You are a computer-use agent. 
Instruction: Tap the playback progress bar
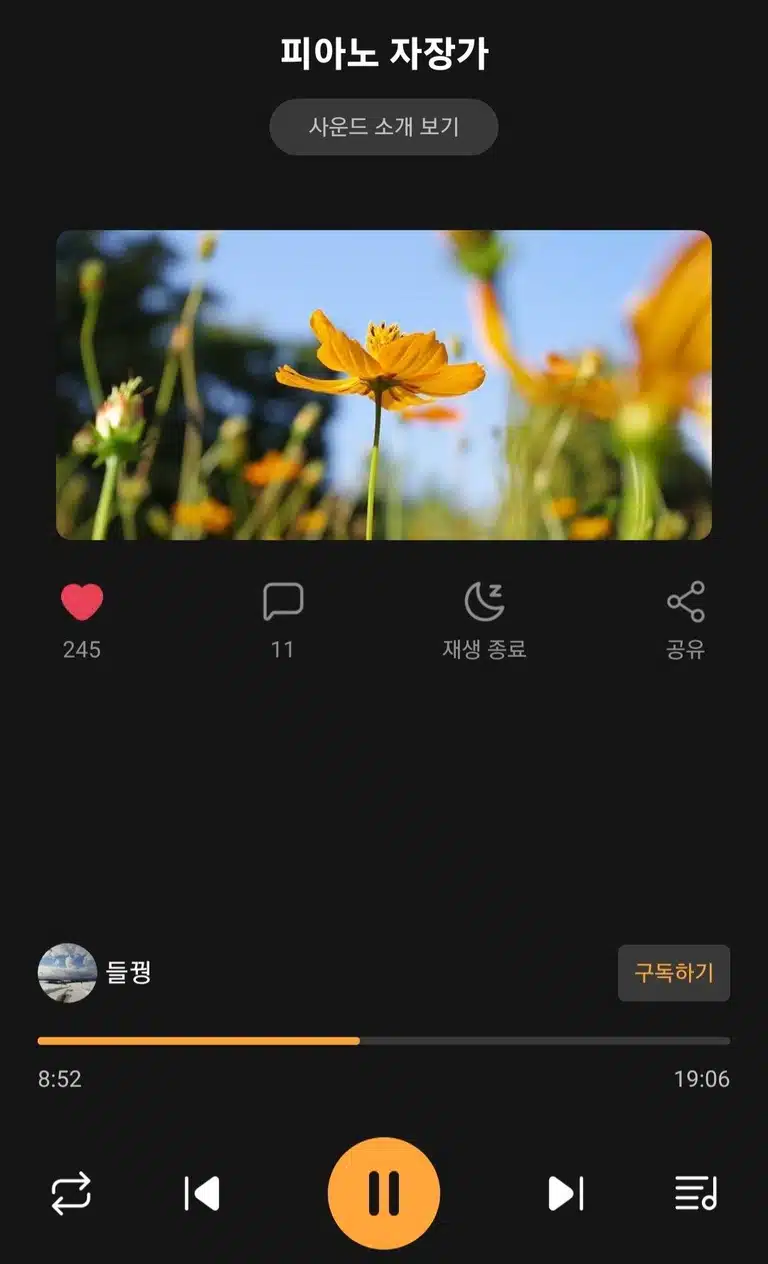(x=384, y=1041)
